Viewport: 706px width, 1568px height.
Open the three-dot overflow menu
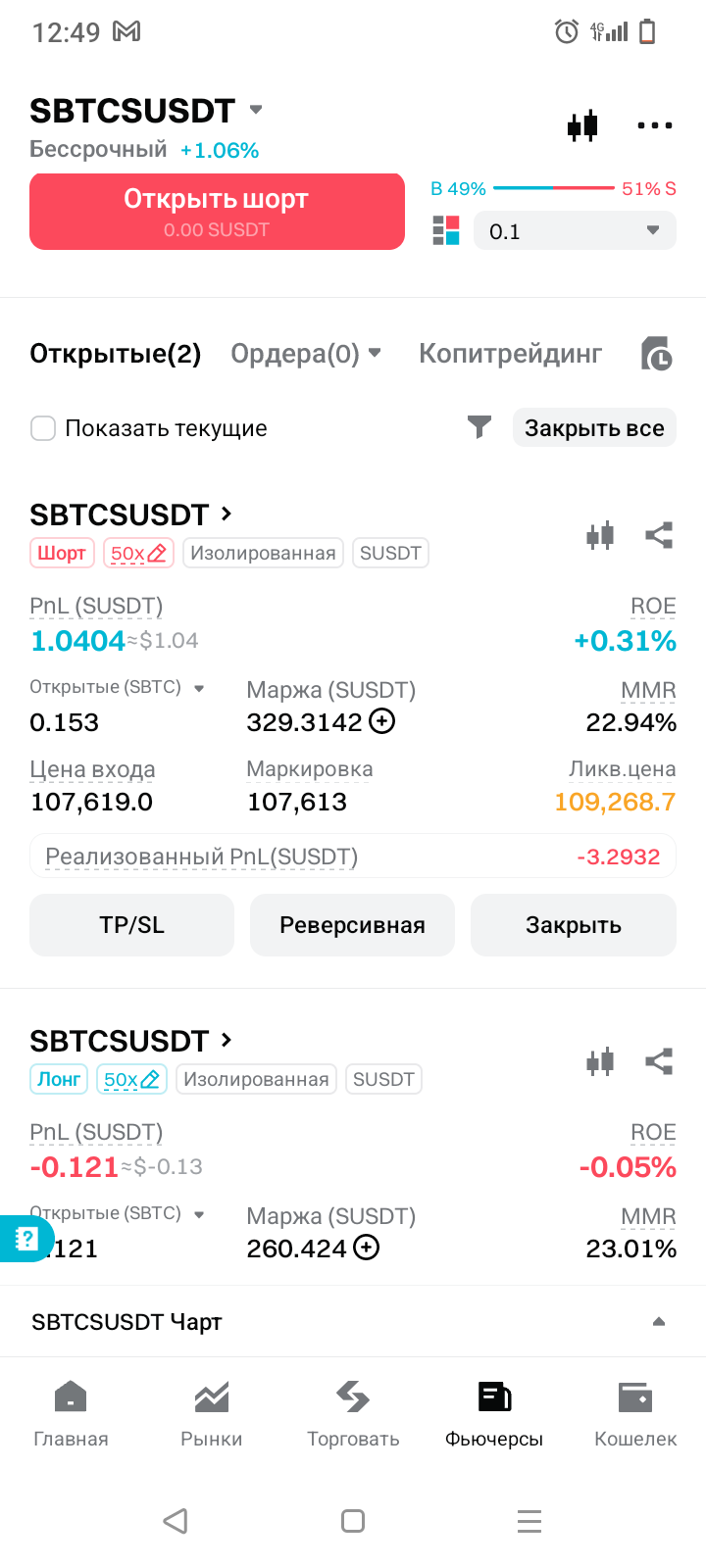[x=655, y=125]
